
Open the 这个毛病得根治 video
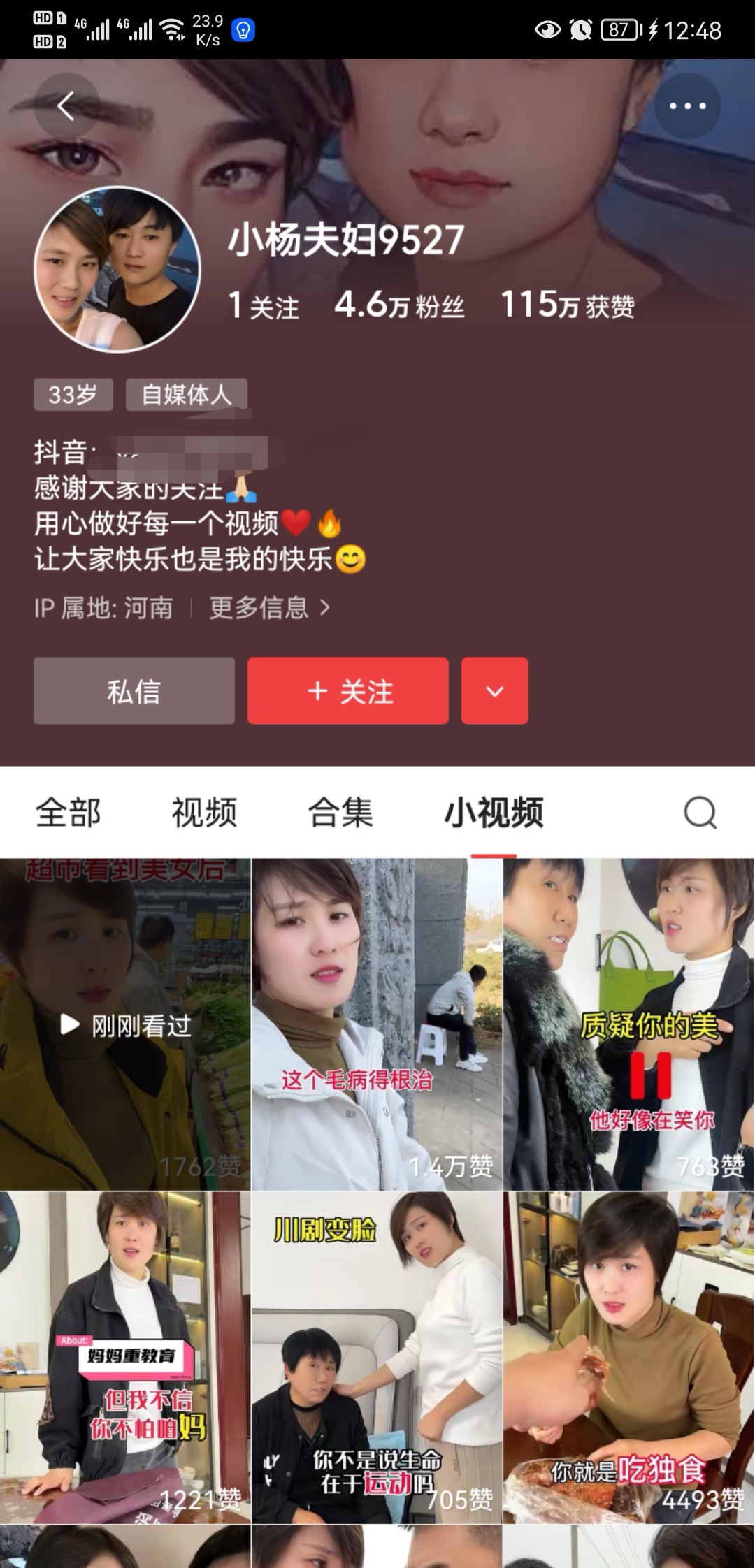click(377, 1024)
